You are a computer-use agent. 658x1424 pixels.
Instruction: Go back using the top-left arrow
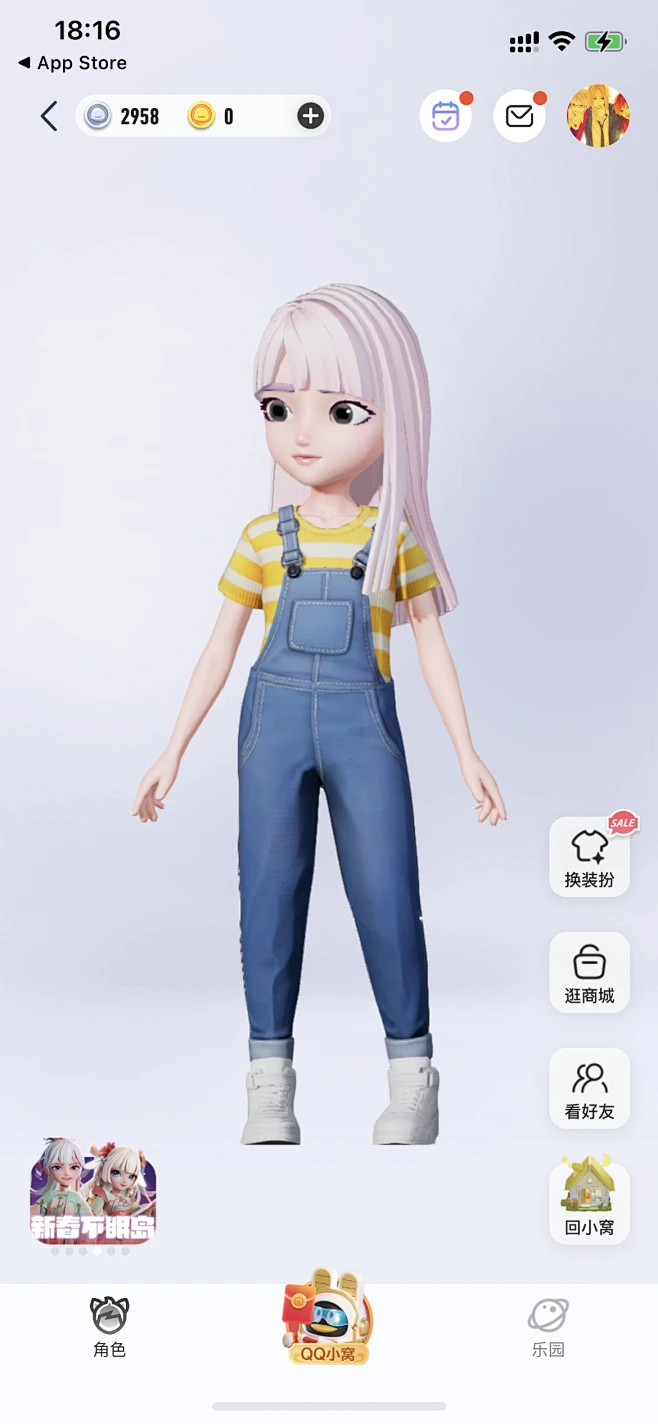(48, 116)
